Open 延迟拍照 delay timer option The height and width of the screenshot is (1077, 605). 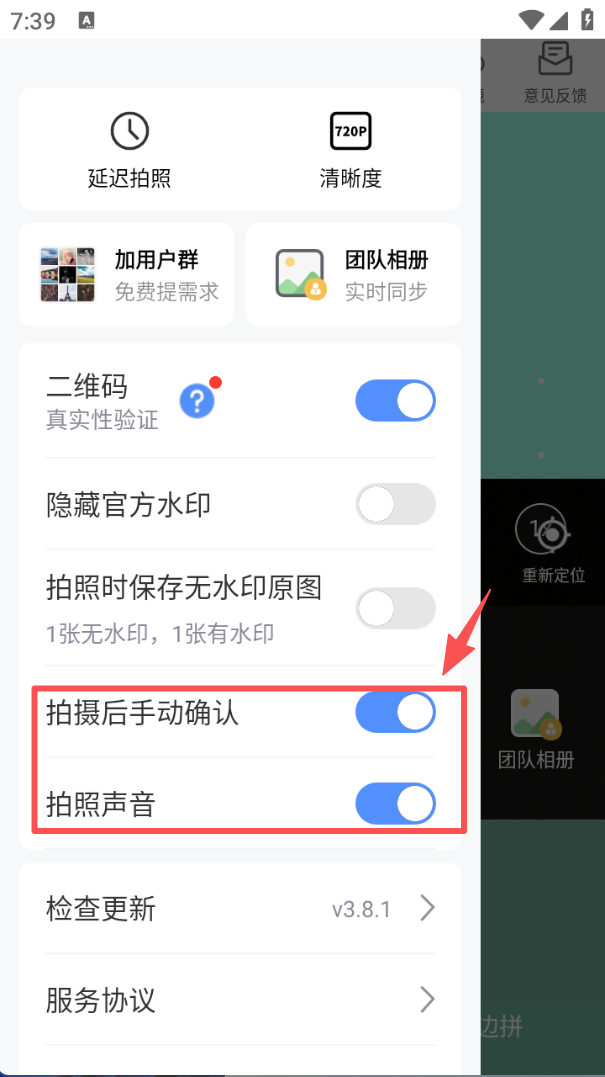pyautogui.click(x=129, y=150)
